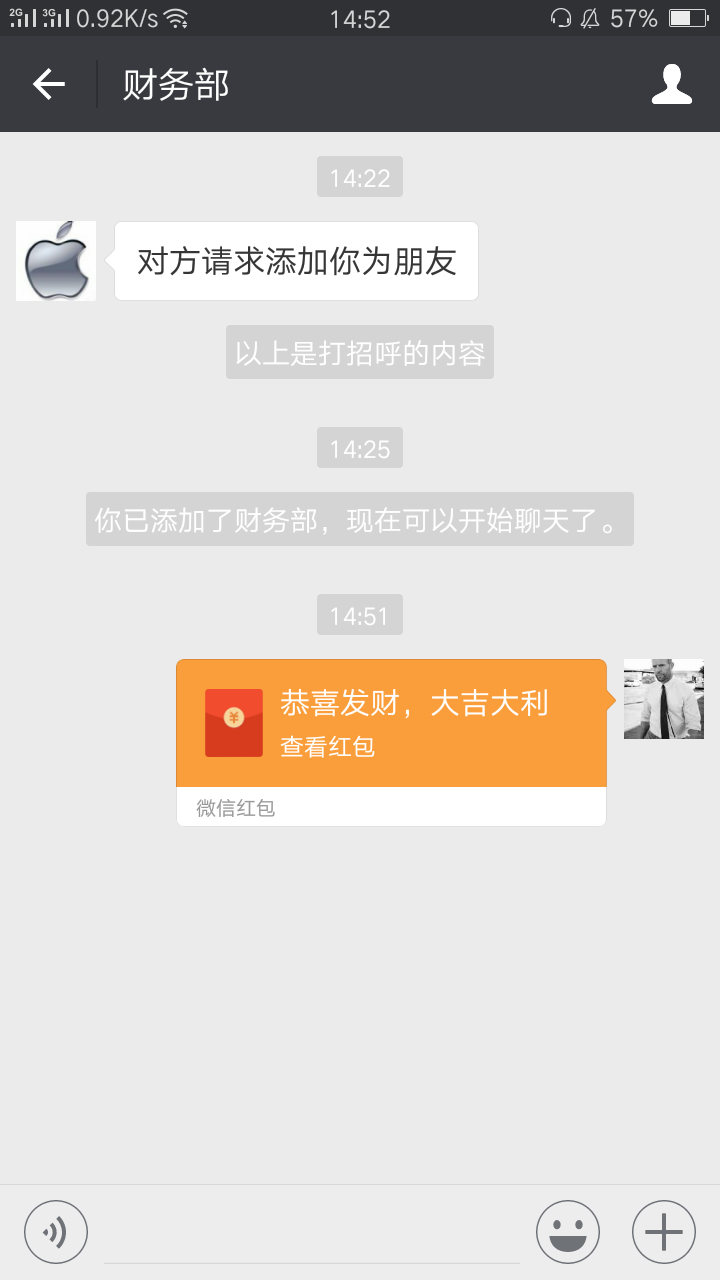The width and height of the screenshot is (720, 1280).
Task: Open the emoji sticker panel
Action: click(567, 1232)
